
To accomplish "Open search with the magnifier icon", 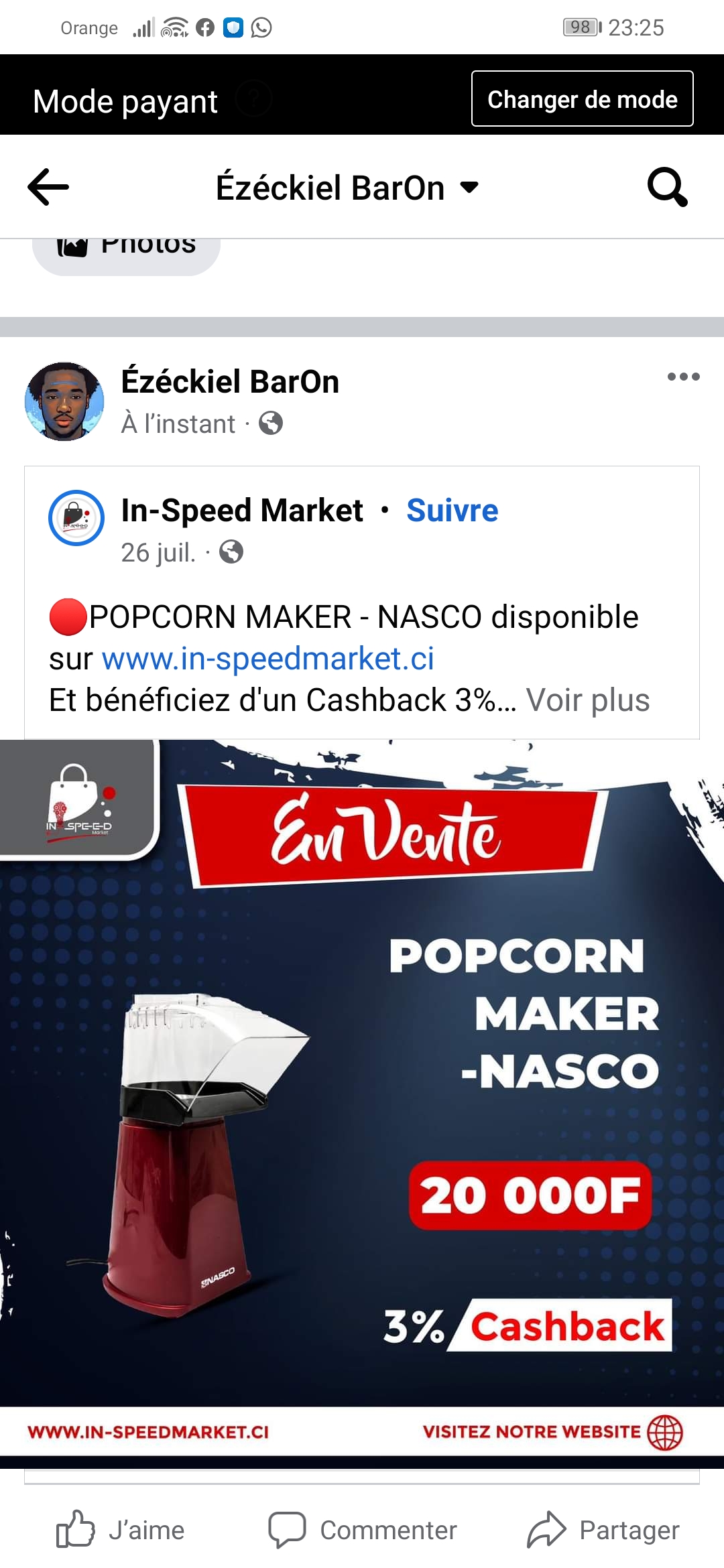I will coord(667,187).
